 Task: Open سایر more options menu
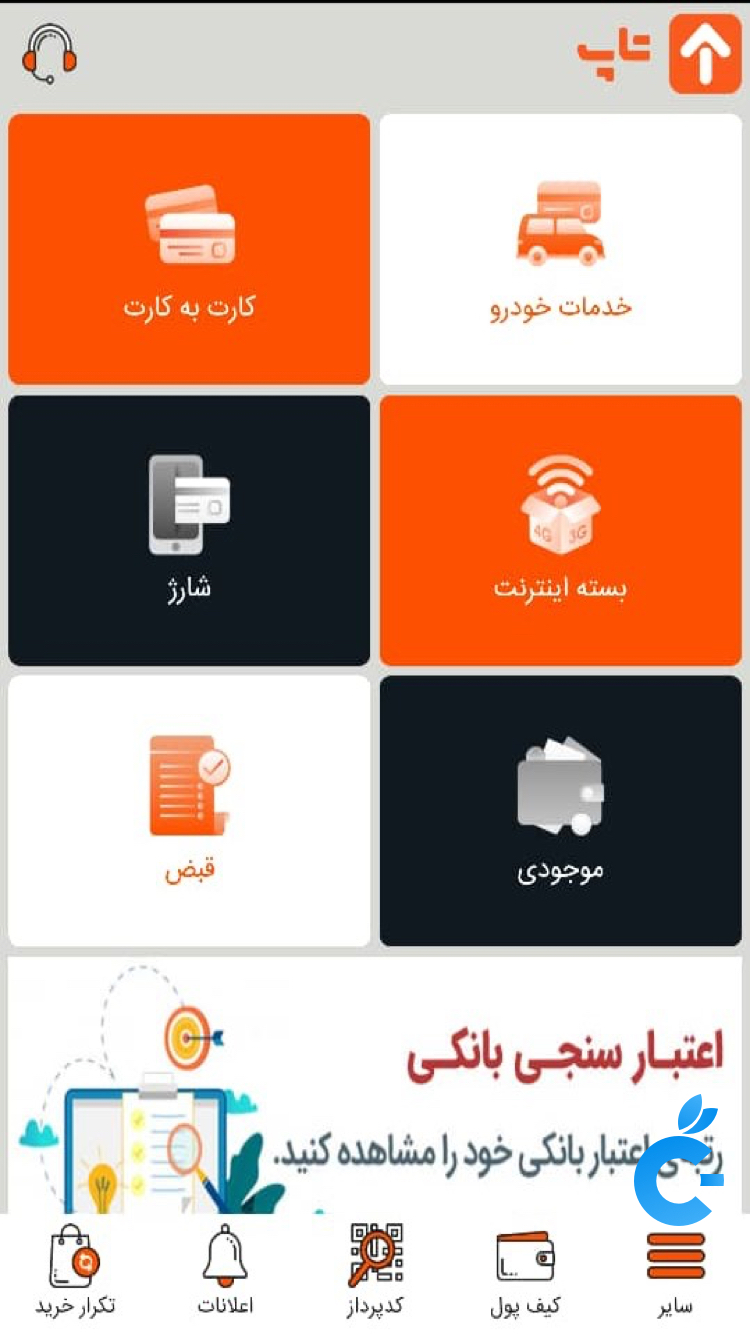click(673, 1270)
